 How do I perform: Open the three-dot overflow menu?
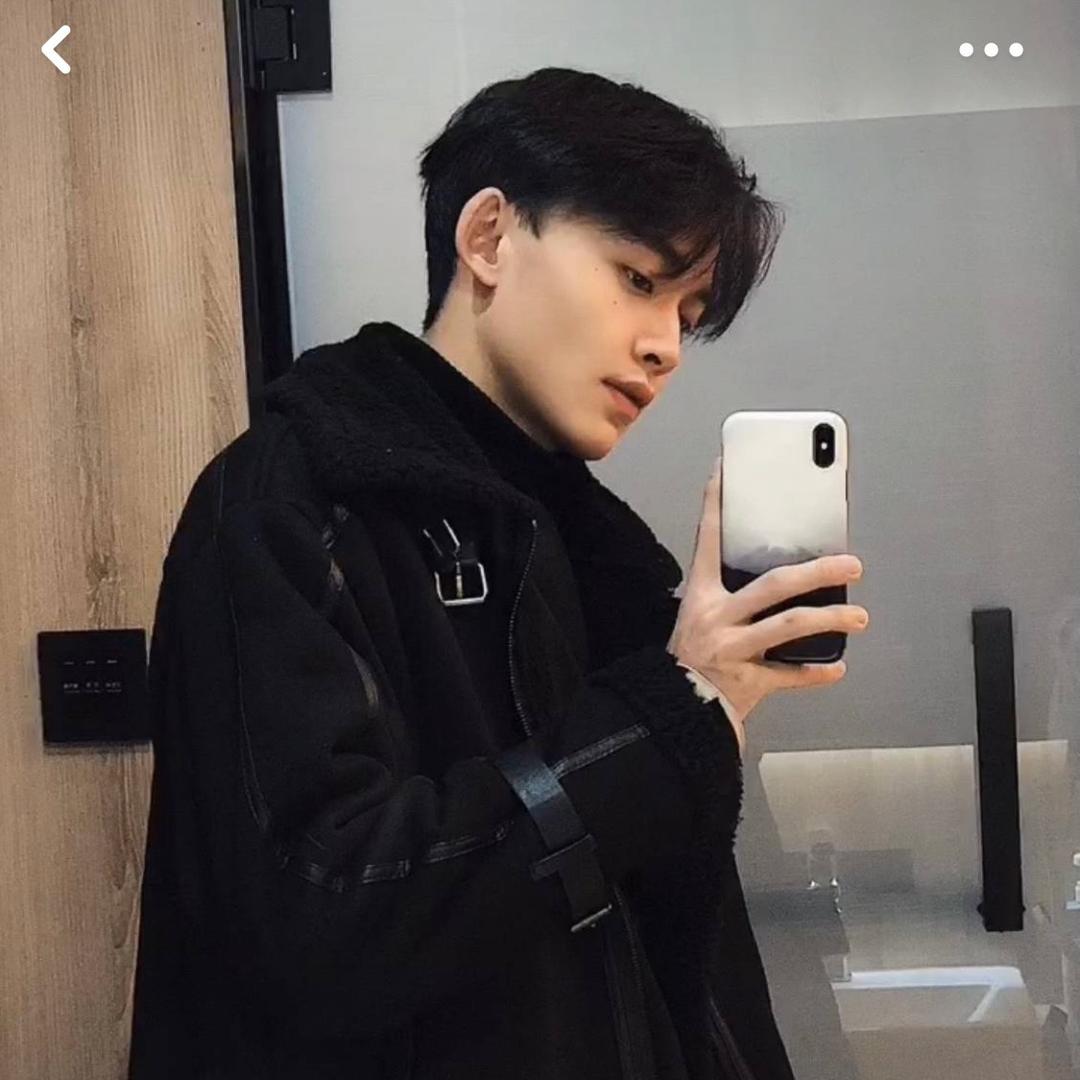[990, 50]
